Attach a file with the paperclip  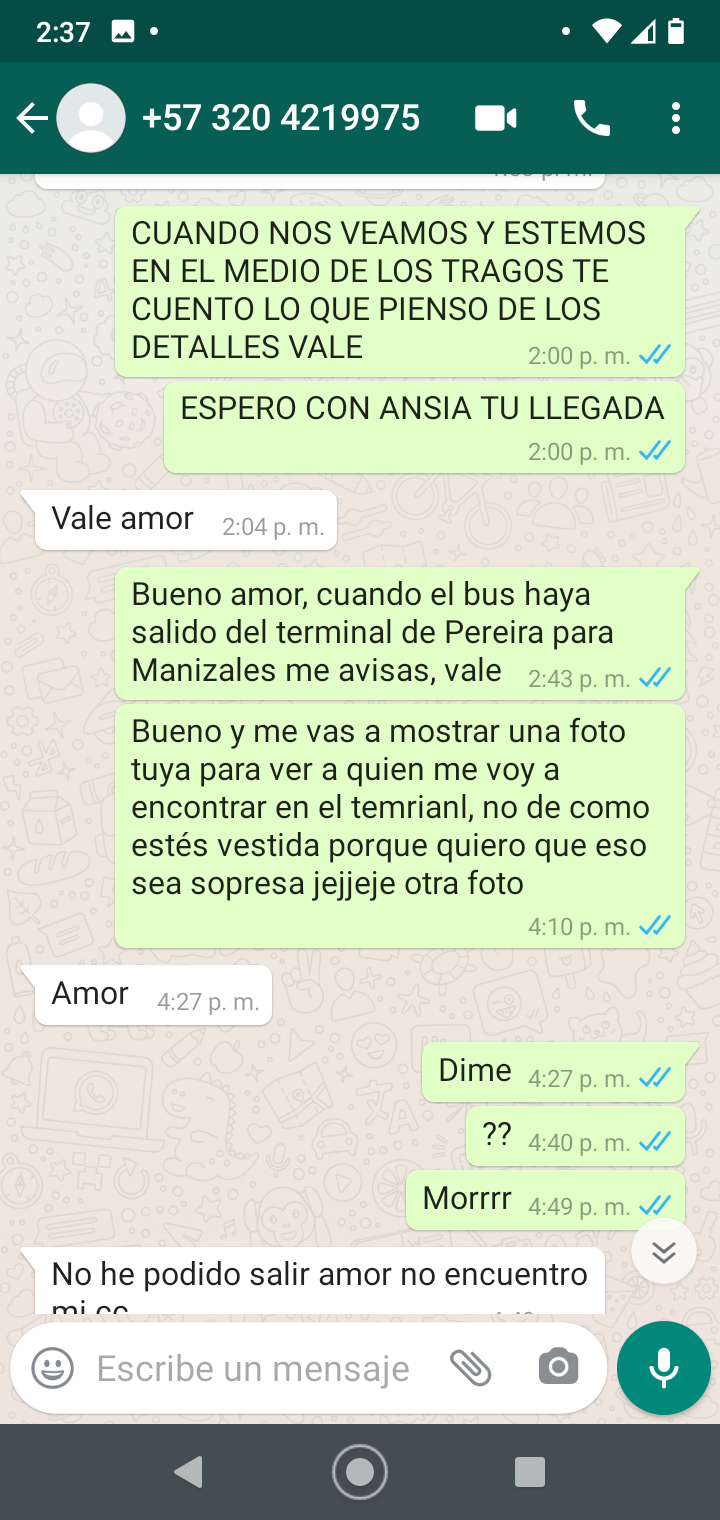point(470,1368)
